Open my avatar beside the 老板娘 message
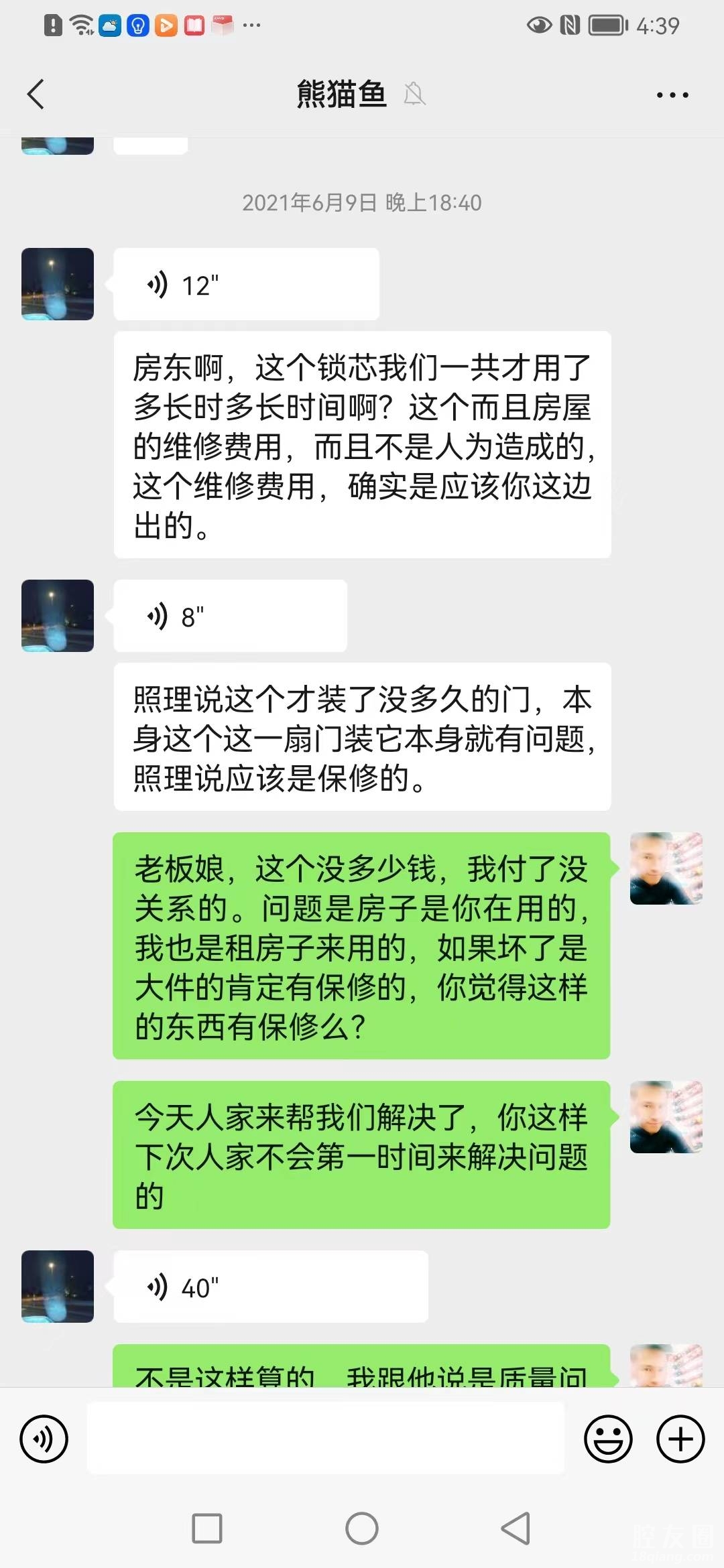Screen dimensions: 724x1568 (x=666, y=868)
